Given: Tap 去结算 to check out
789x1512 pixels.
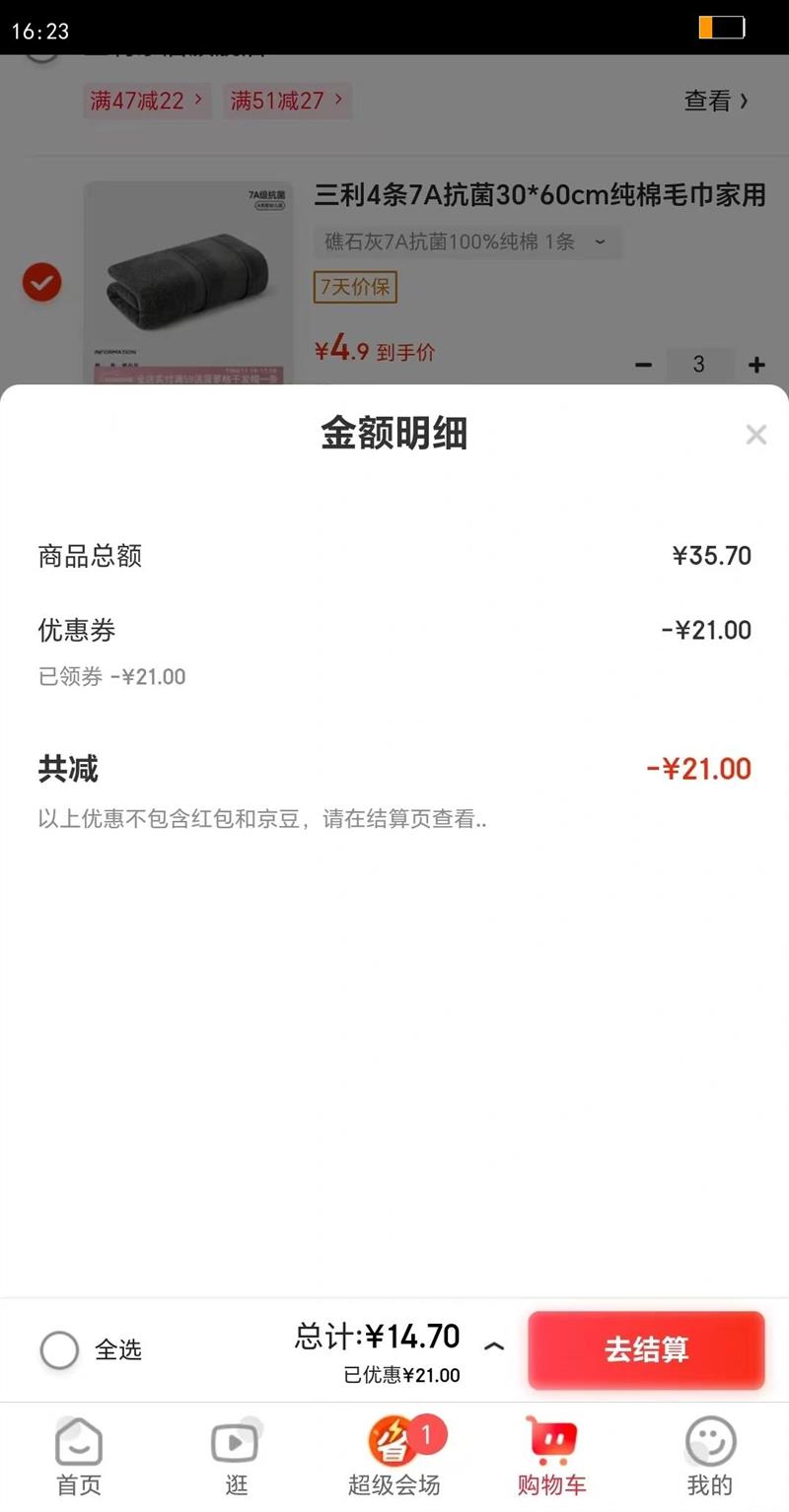Looking at the screenshot, I should [646, 1349].
